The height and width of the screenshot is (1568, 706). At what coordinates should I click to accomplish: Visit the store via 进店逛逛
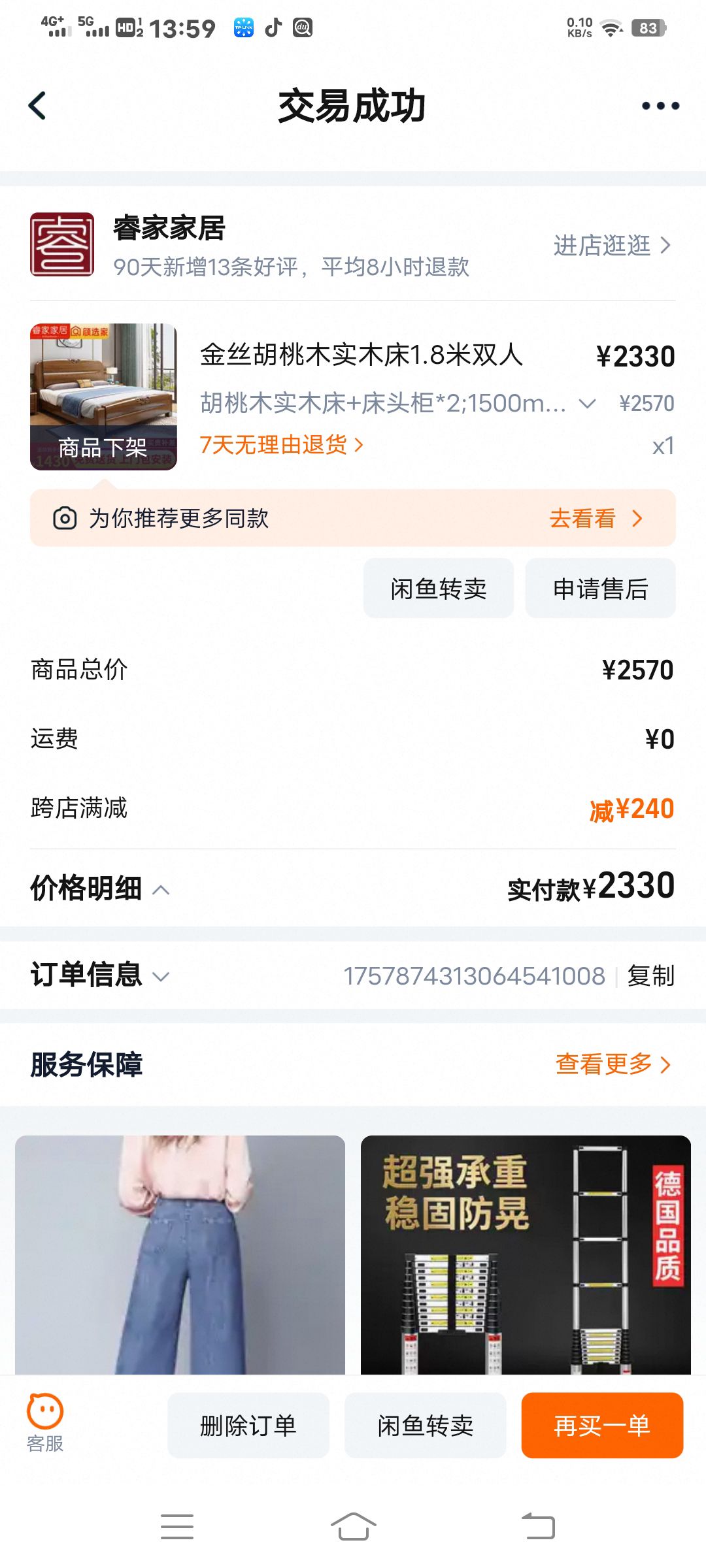[x=612, y=246]
